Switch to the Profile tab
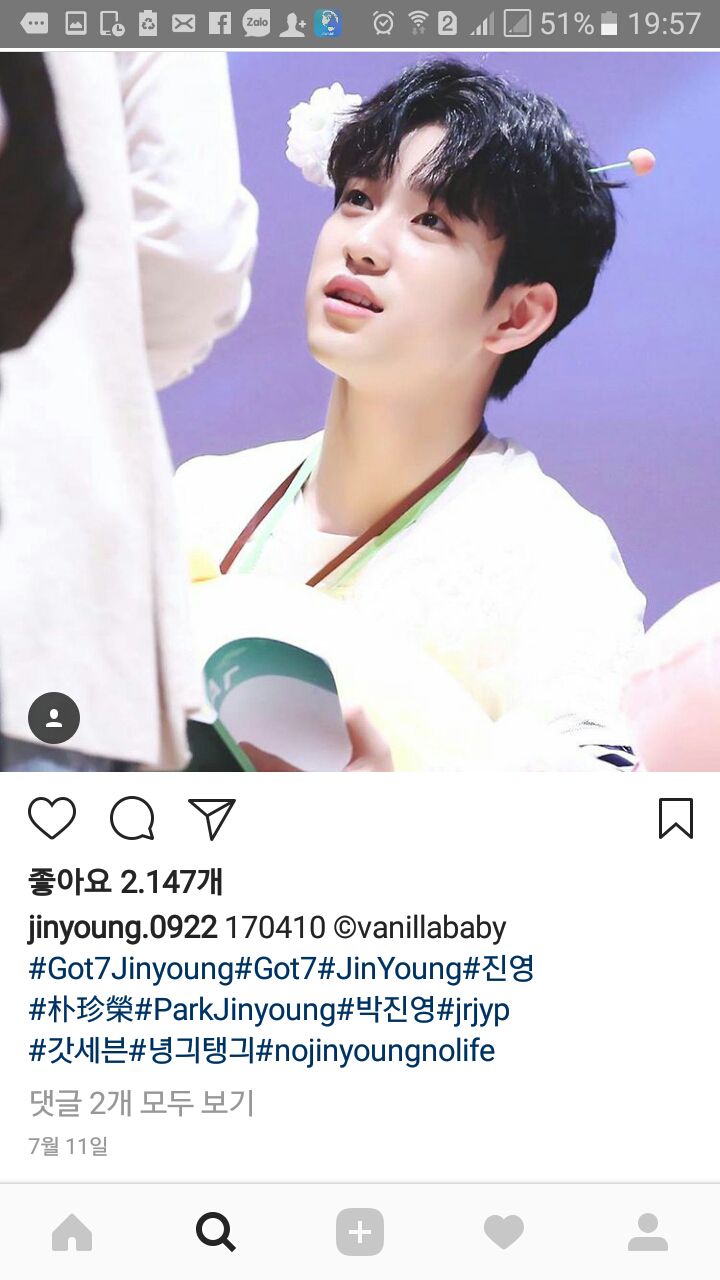The height and width of the screenshot is (1280, 720). (x=648, y=1232)
